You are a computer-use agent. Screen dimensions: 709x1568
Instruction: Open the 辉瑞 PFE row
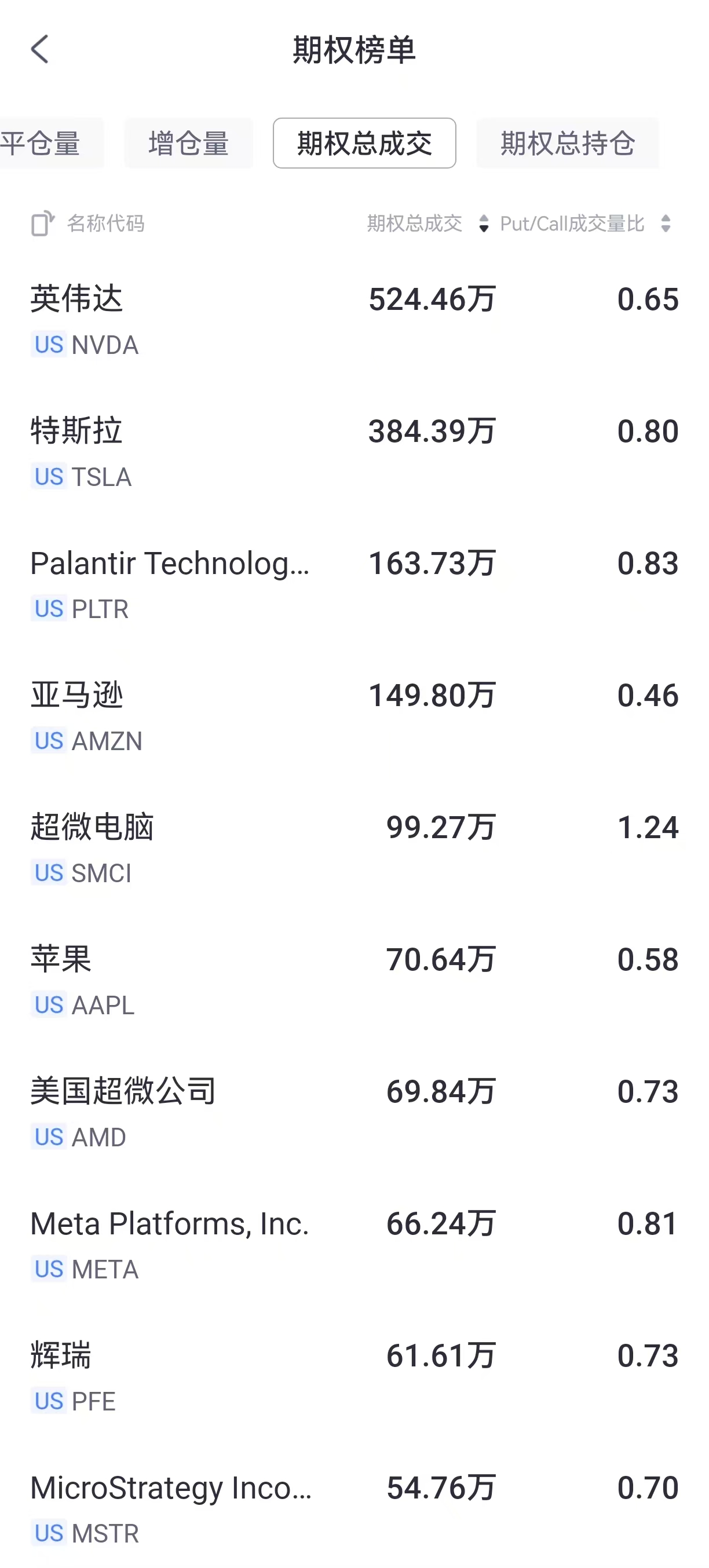[x=354, y=1377]
